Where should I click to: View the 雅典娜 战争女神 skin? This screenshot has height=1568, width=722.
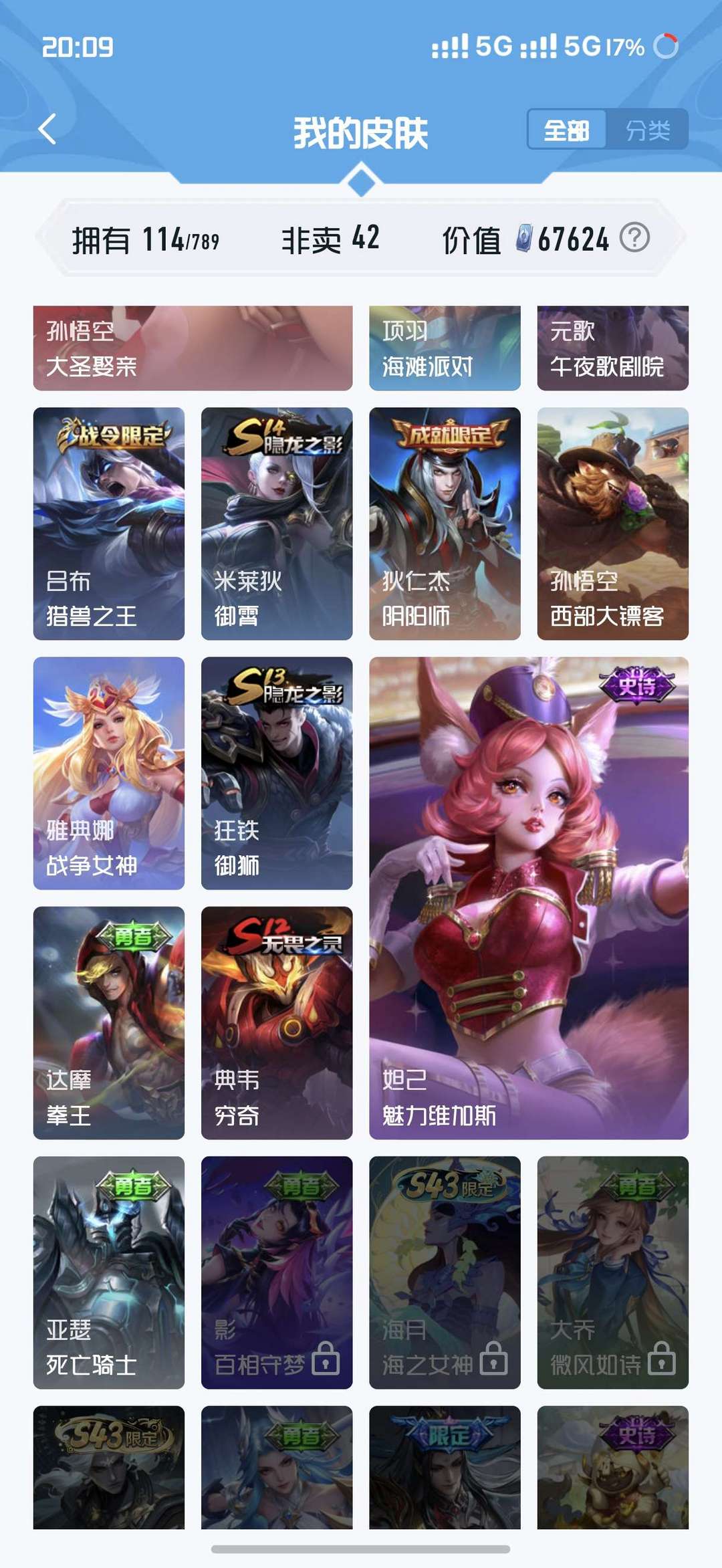coord(109,773)
